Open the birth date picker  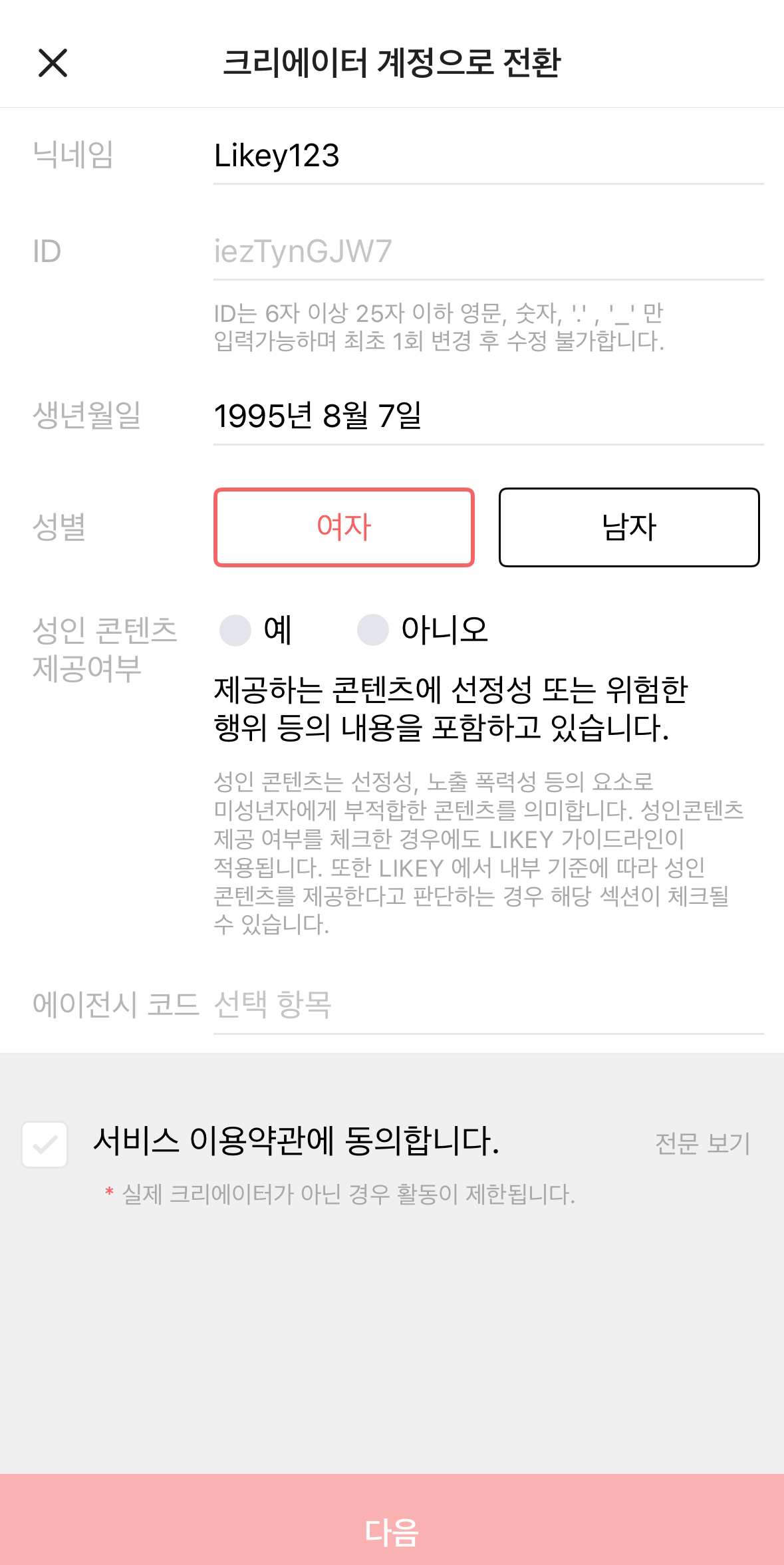coord(487,416)
